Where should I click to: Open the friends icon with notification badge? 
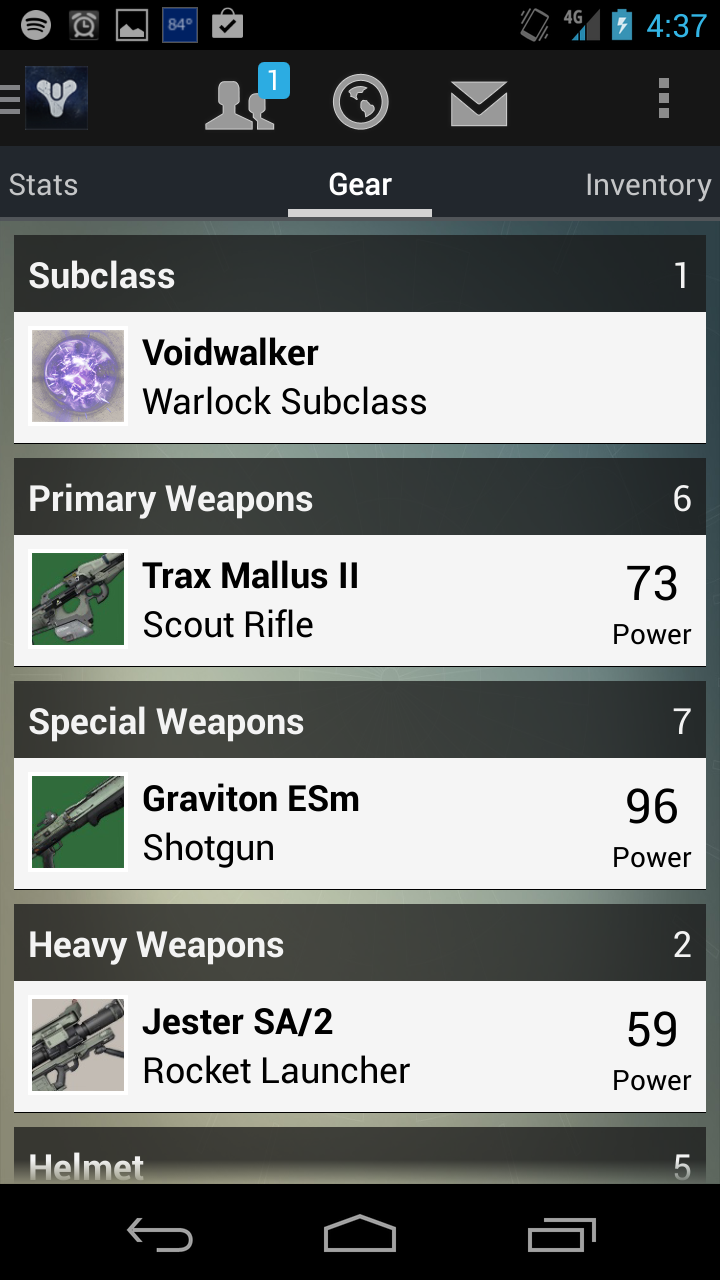tap(243, 102)
